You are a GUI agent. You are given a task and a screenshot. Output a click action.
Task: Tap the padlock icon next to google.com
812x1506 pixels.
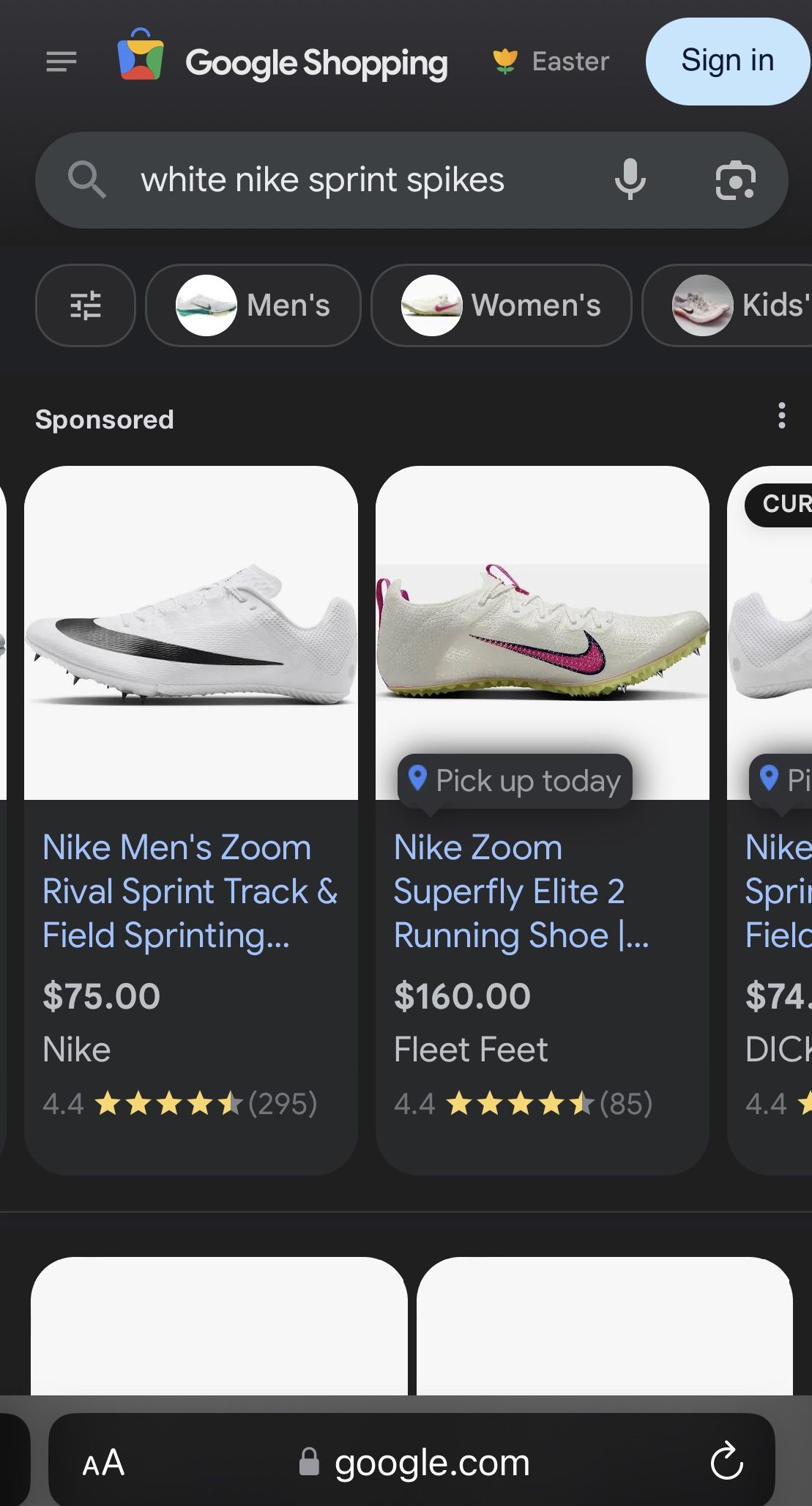tap(308, 1461)
